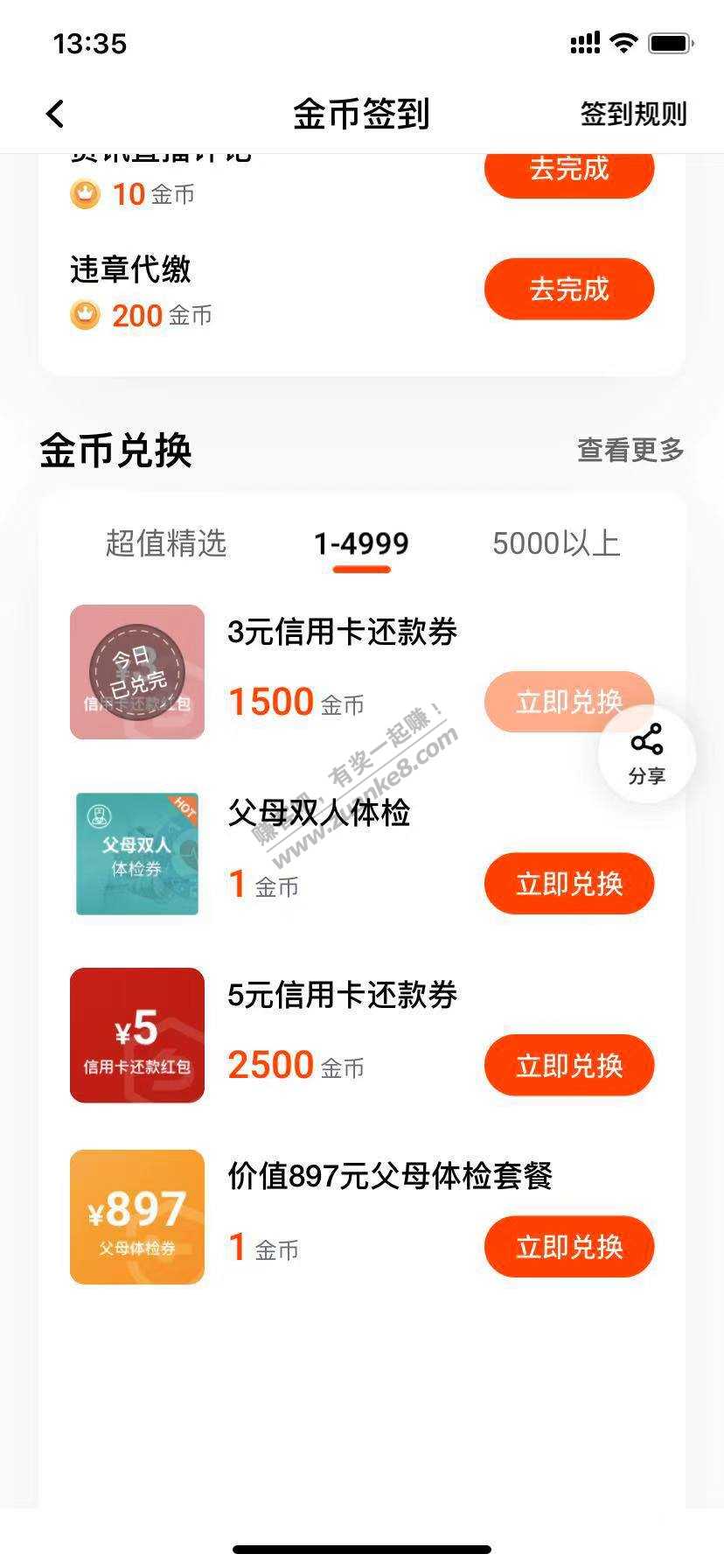Viewport: 724px width, 1568px height.
Task: Tap 去完成 for 违章代缴 task
Action: tap(568, 289)
